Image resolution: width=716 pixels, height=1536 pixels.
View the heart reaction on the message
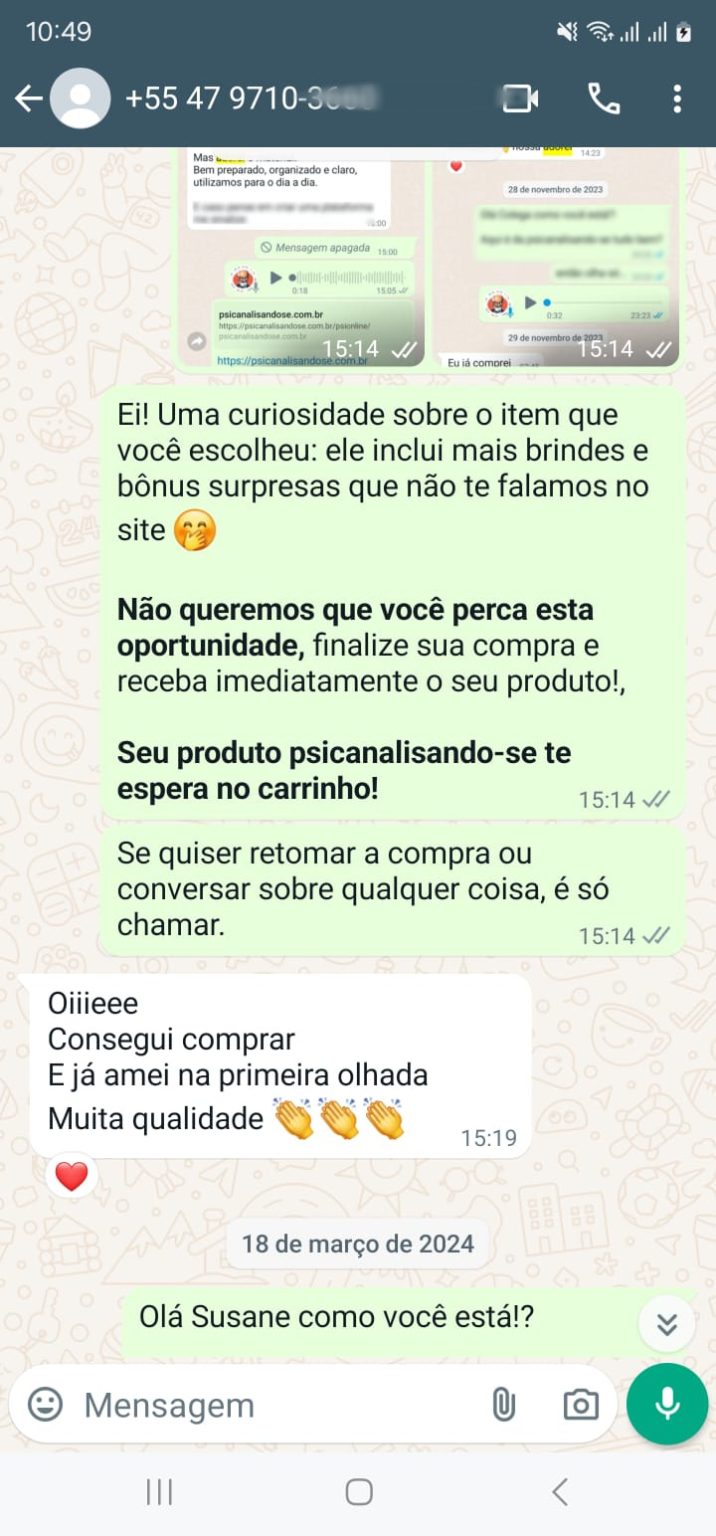71,1177
